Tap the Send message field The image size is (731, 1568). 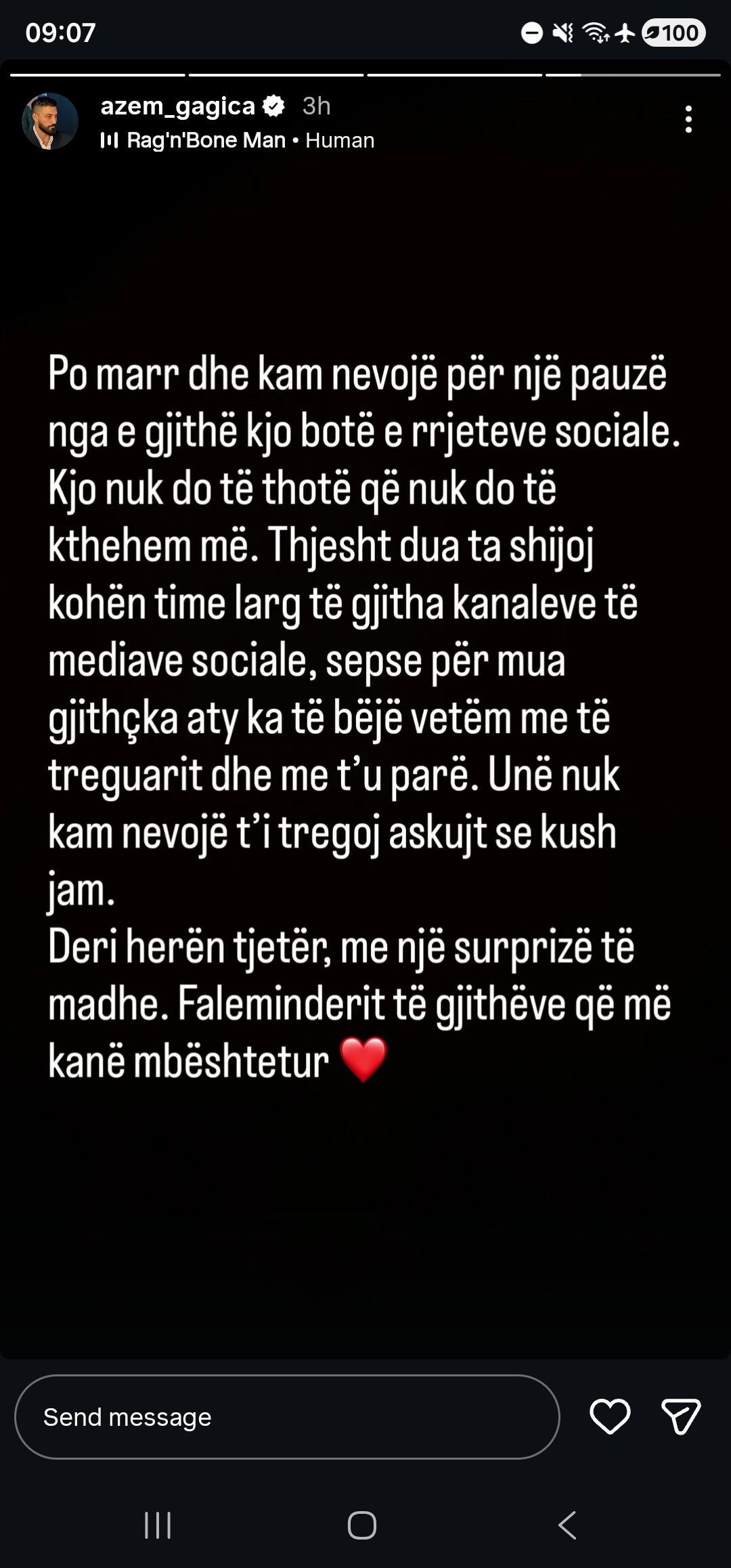click(x=287, y=1417)
